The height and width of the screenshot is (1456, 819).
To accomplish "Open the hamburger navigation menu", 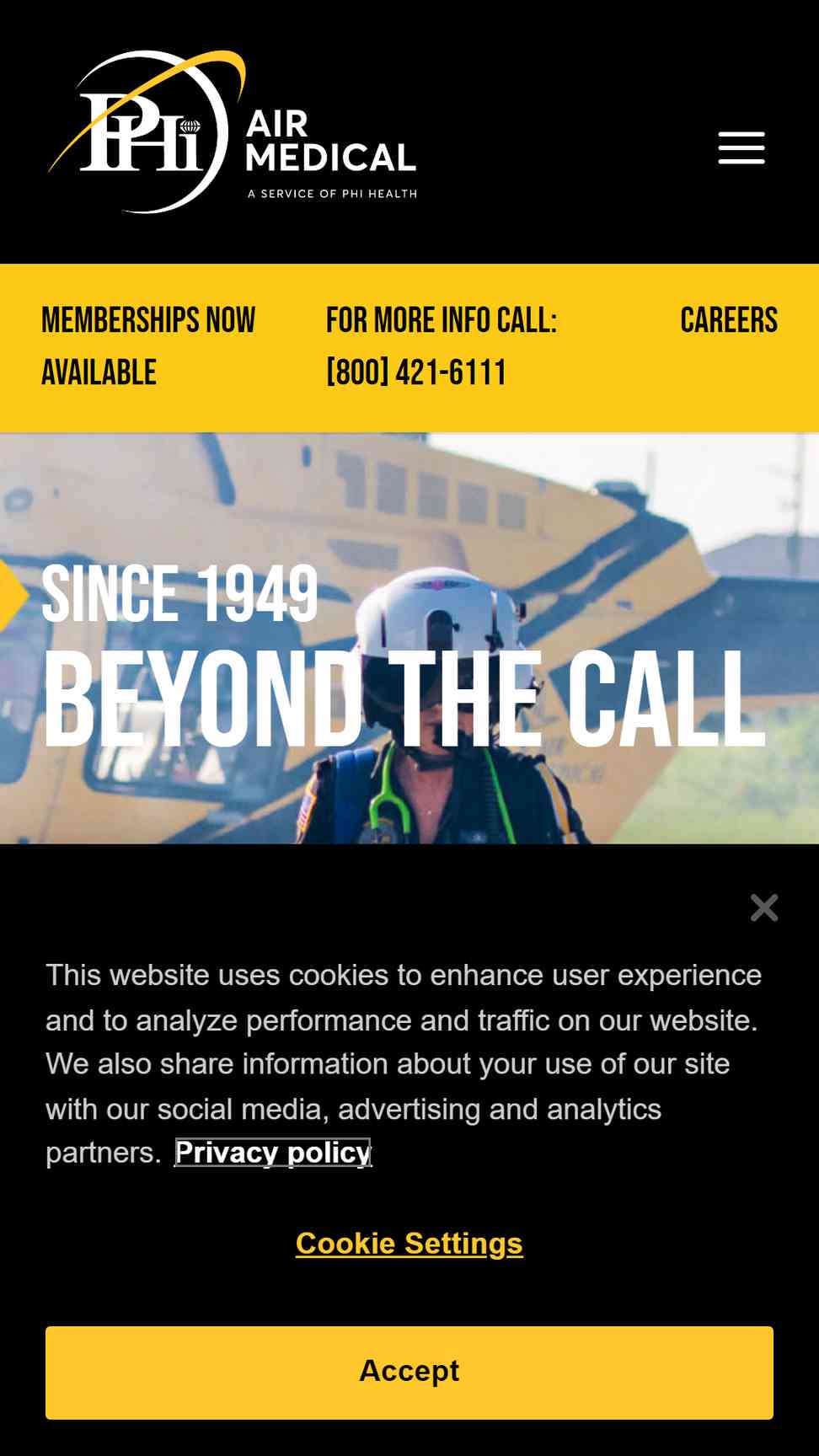I will 741,147.
